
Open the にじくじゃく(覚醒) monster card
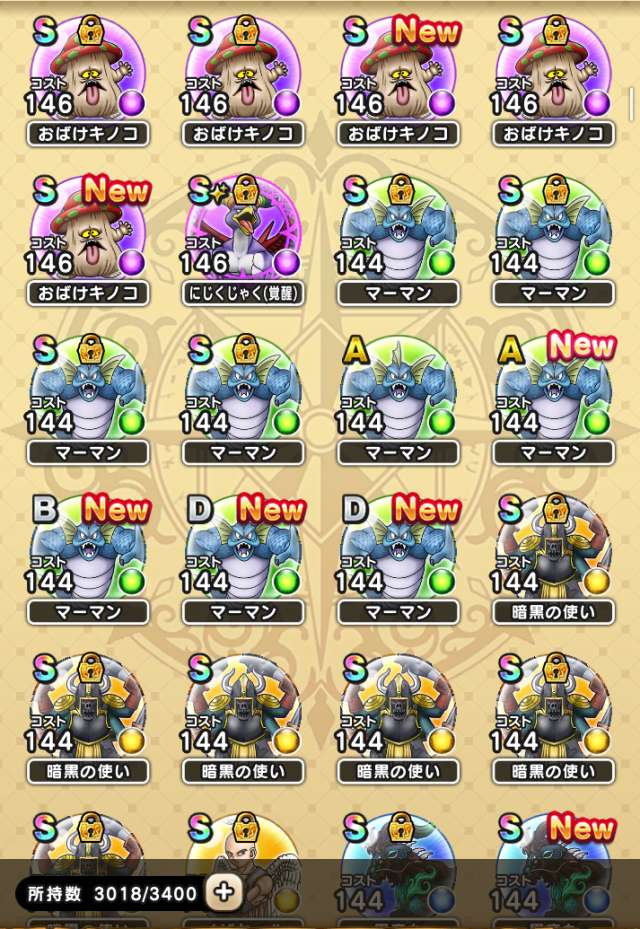[x=243, y=236]
